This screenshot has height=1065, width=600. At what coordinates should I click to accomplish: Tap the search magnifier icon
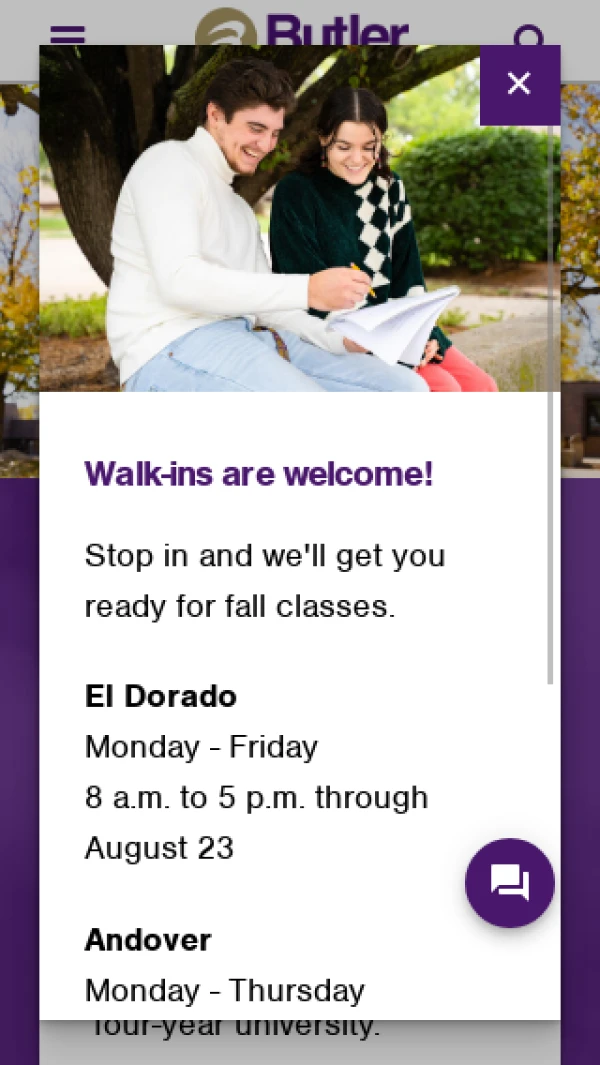tap(529, 38)
